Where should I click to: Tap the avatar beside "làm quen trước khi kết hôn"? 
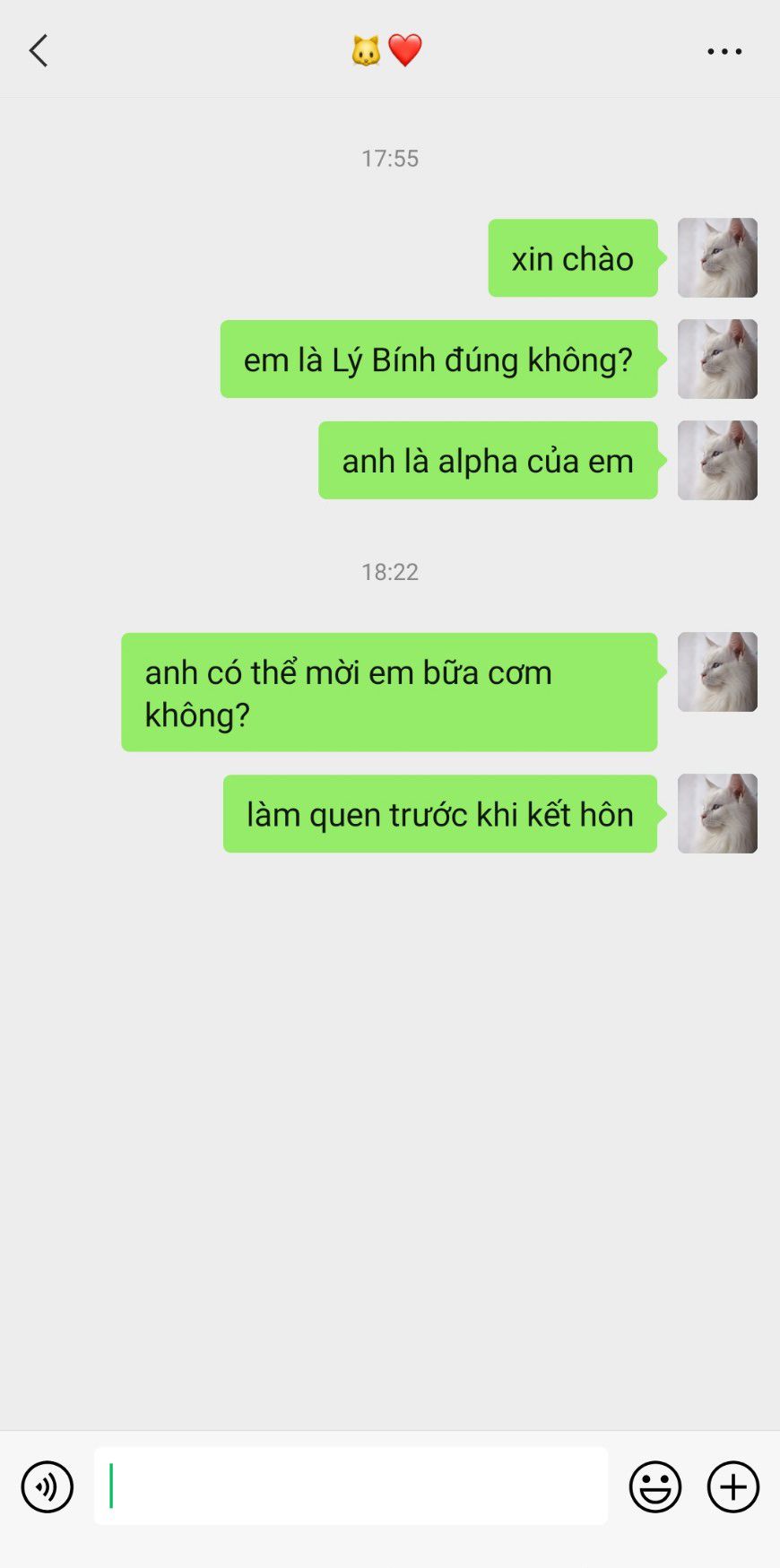point(717,814)
